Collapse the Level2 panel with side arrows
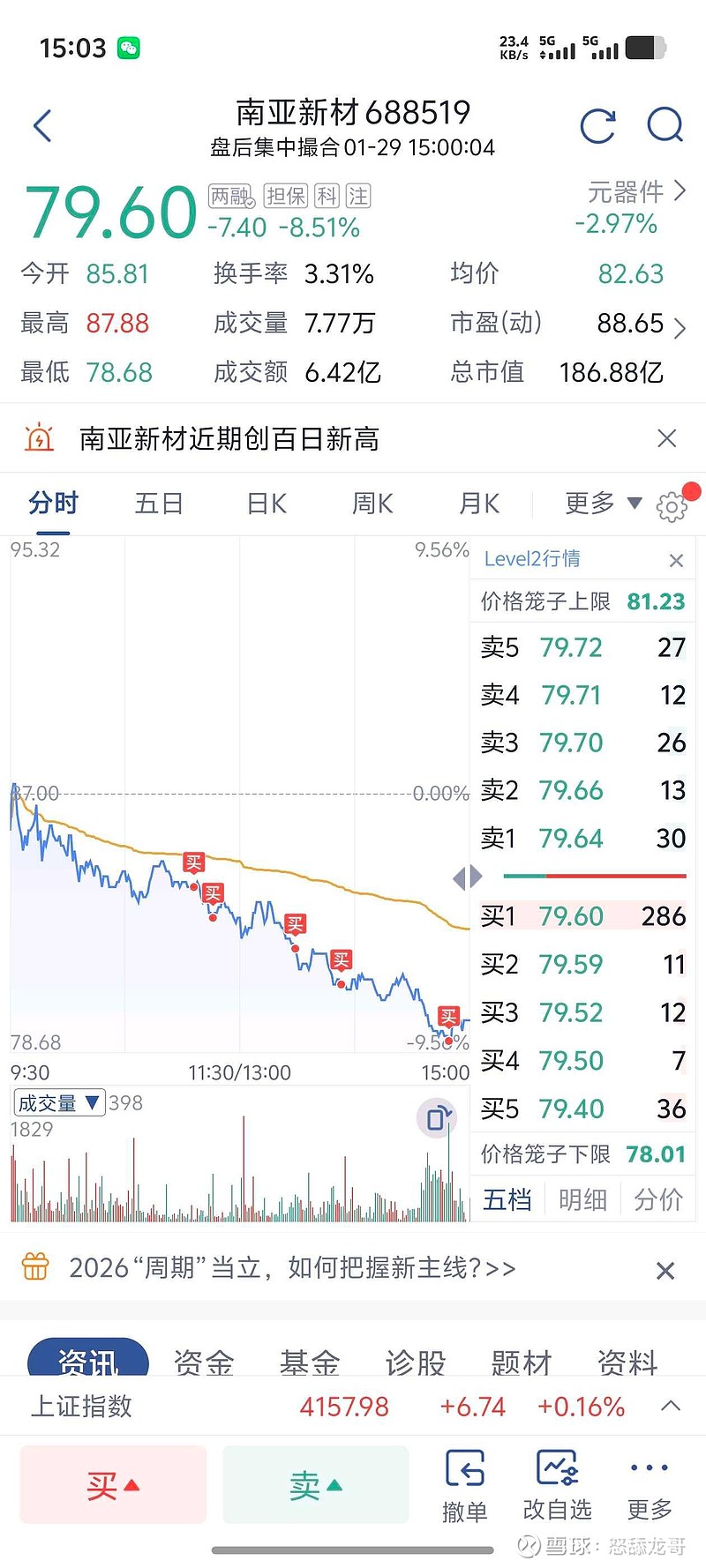The height and width of the screenshot is (1568, 706). (468, 876)
